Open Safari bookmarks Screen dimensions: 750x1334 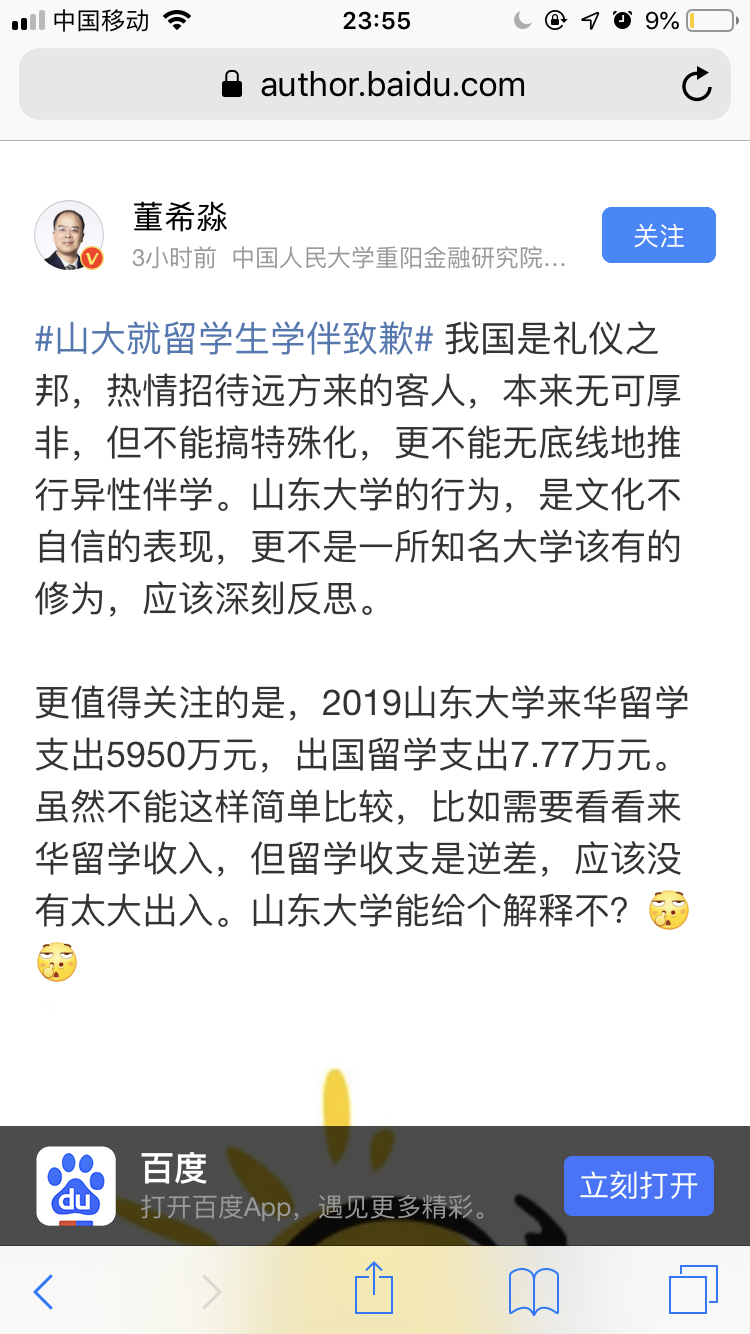[533, 1291]
